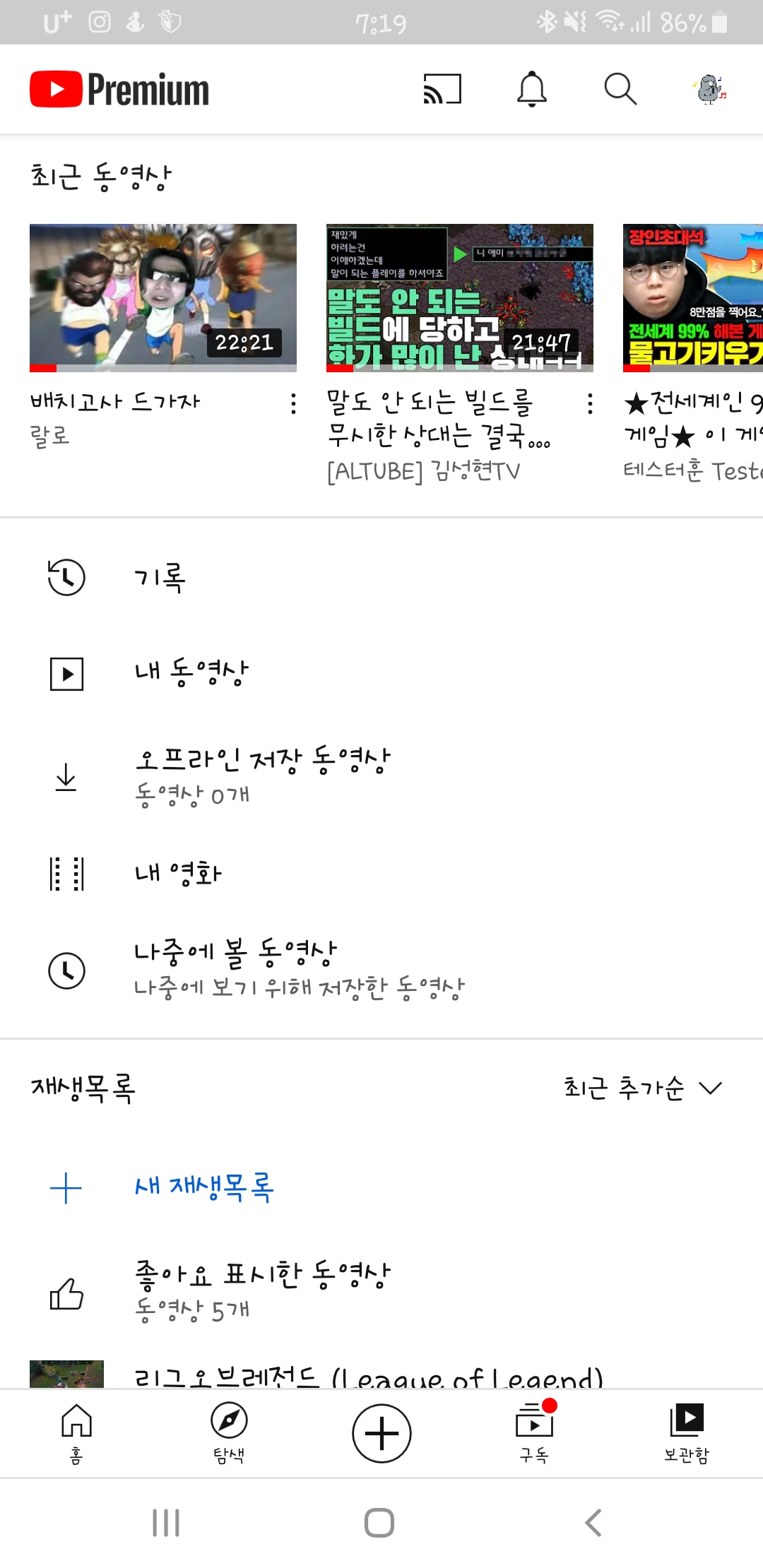Switch to the 탐색 tab

(x=229, y=1432)
